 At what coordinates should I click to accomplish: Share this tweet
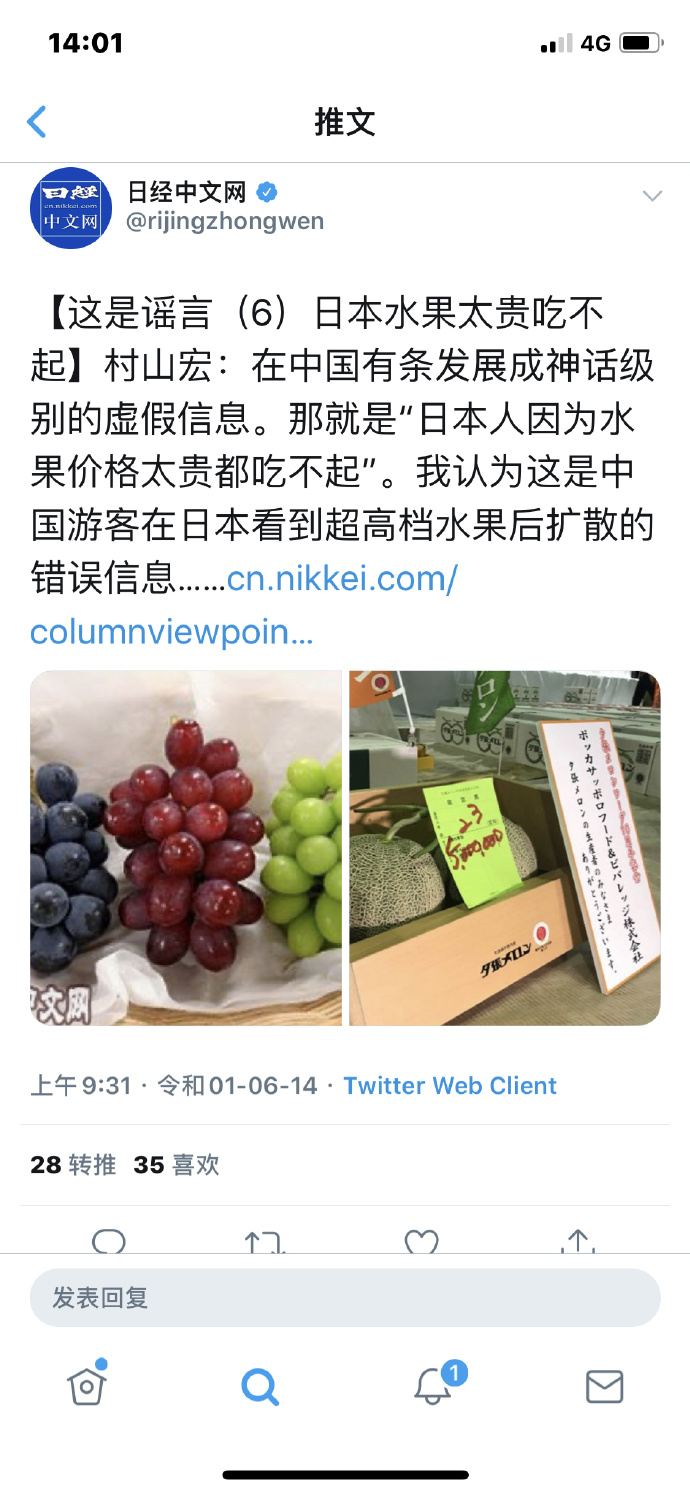(579, 1241)
